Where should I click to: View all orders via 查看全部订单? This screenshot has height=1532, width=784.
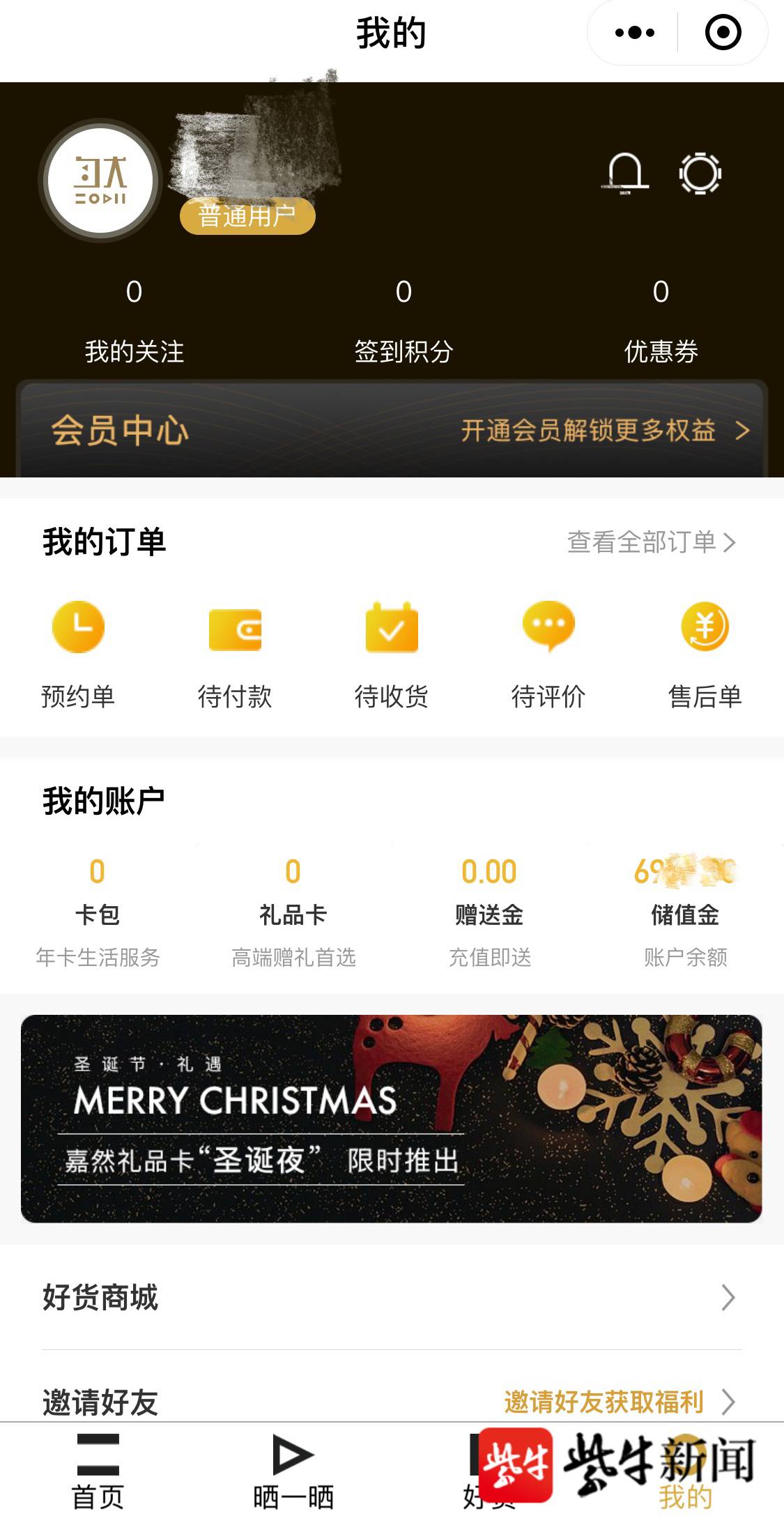pyautogui.click(x=651, y=542)
